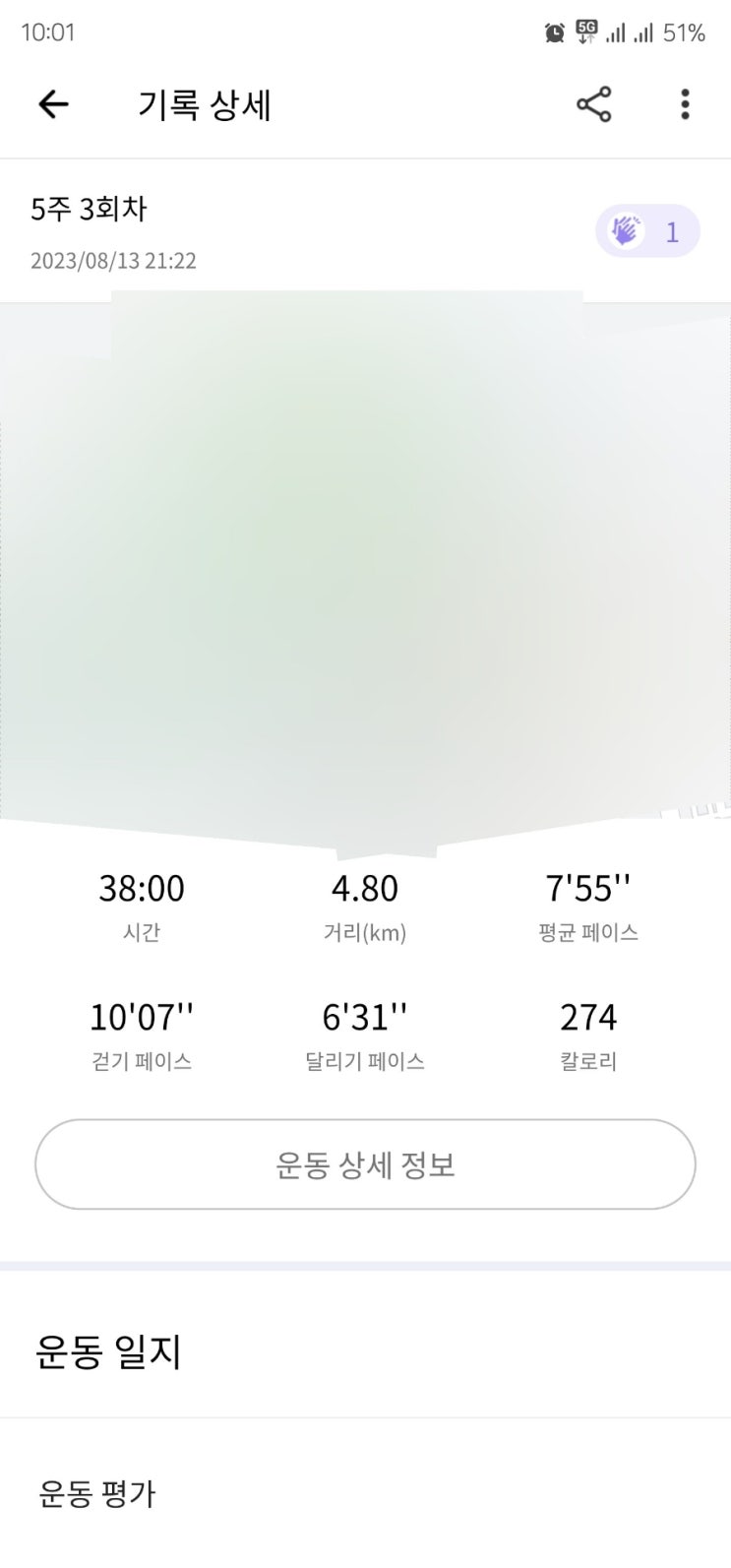Share this workout record

593,104
